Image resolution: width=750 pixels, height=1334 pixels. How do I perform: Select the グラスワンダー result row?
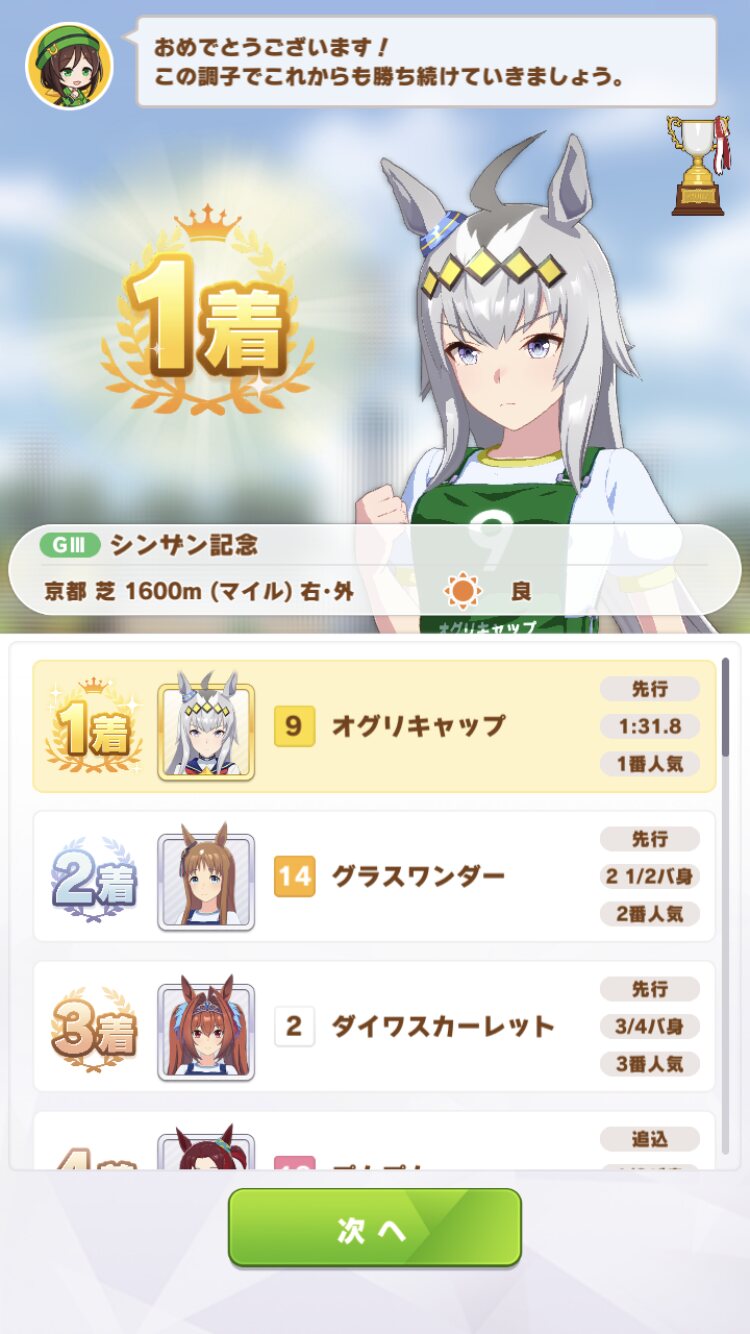(375, 876)
